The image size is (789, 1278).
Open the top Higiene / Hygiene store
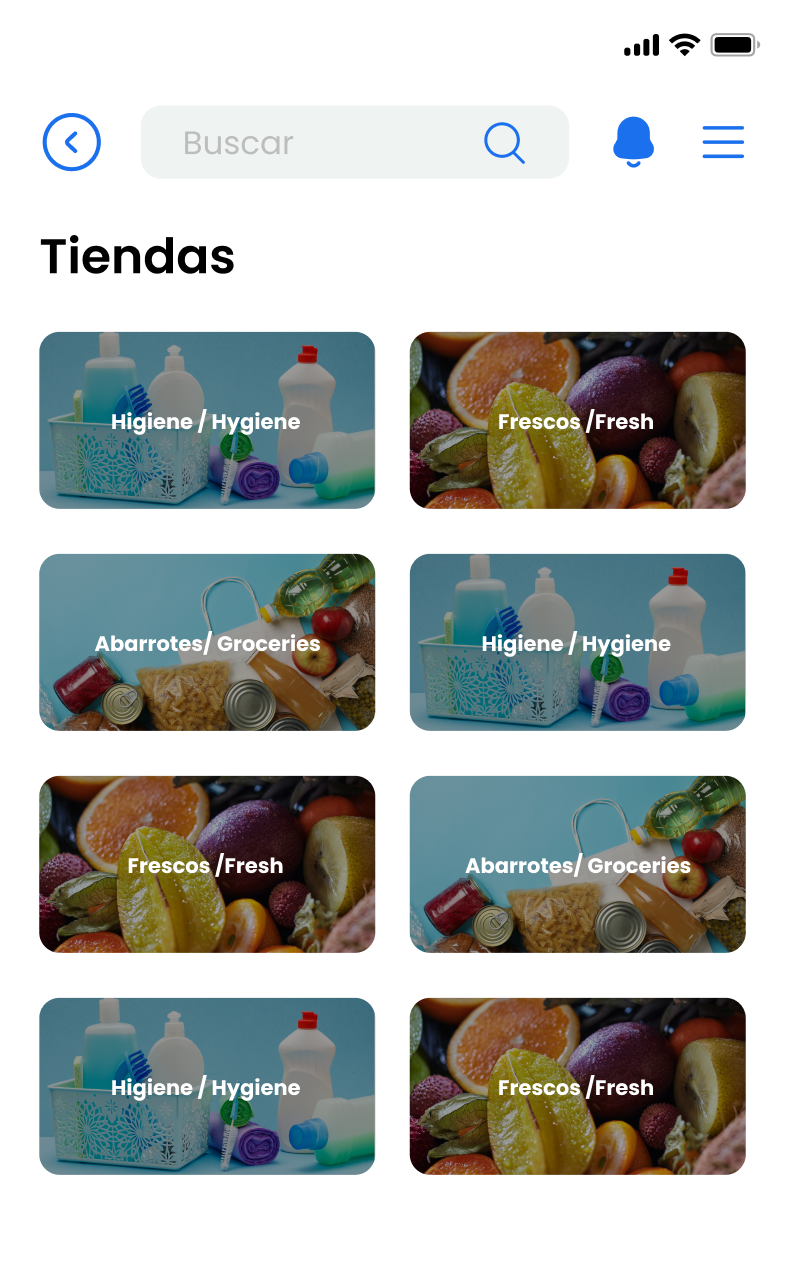click(206, 420)
